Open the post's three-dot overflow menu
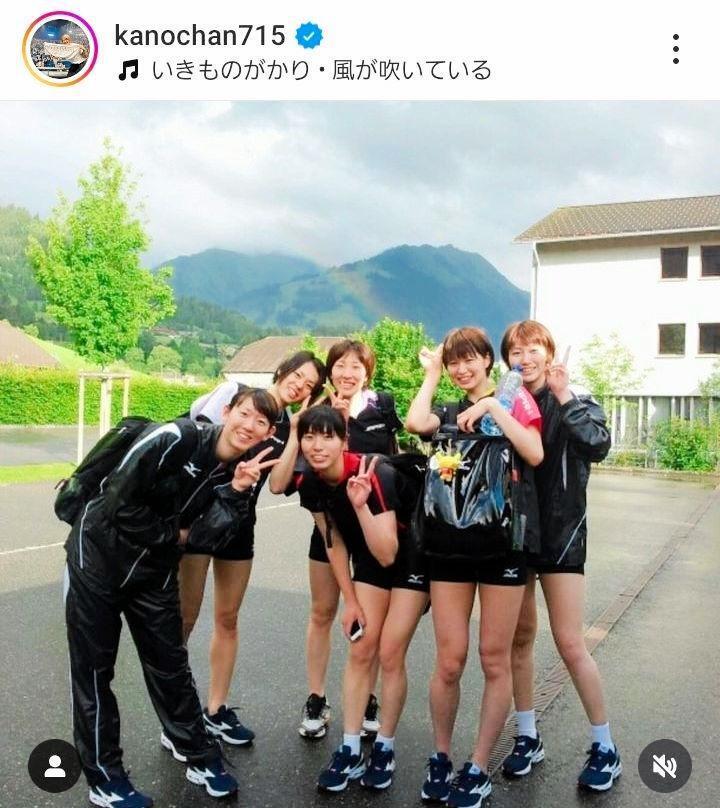Viewport: 720px width, 808px height. 676,49
